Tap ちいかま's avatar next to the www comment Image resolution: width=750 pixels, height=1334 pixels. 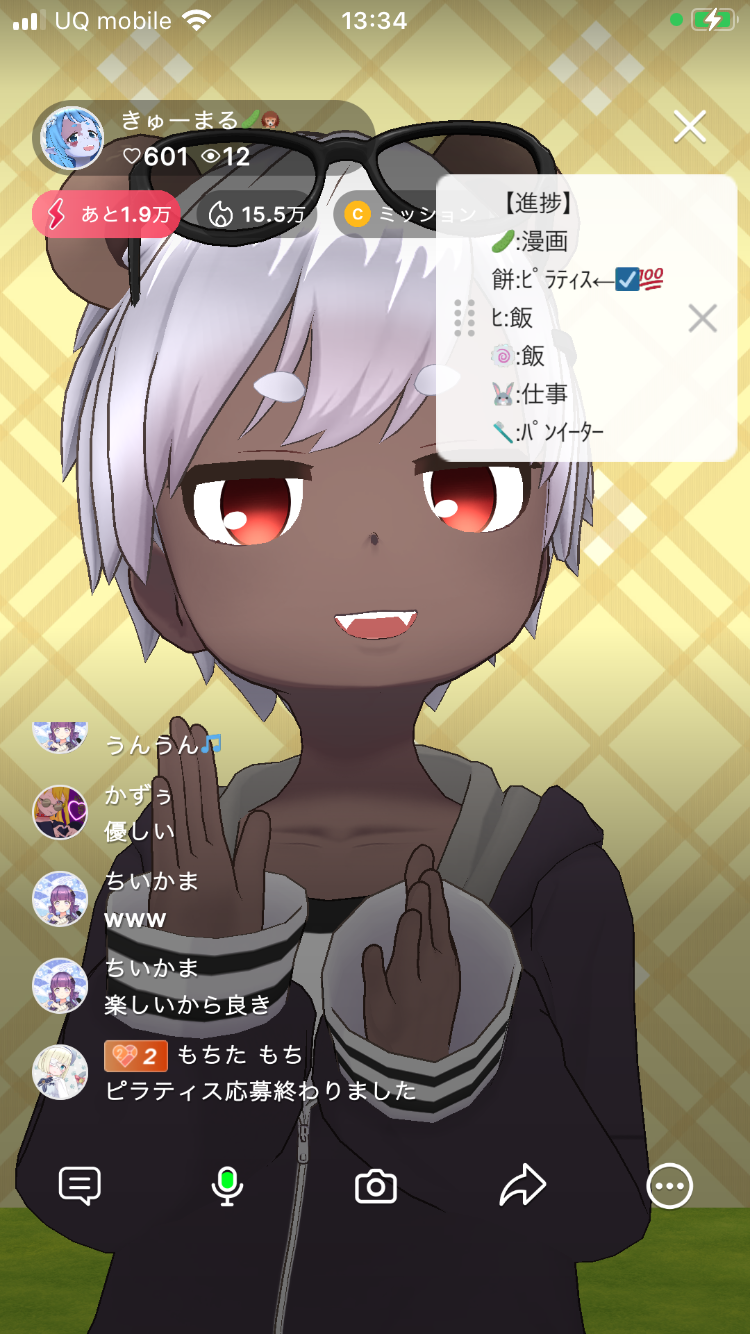[60, 899]
